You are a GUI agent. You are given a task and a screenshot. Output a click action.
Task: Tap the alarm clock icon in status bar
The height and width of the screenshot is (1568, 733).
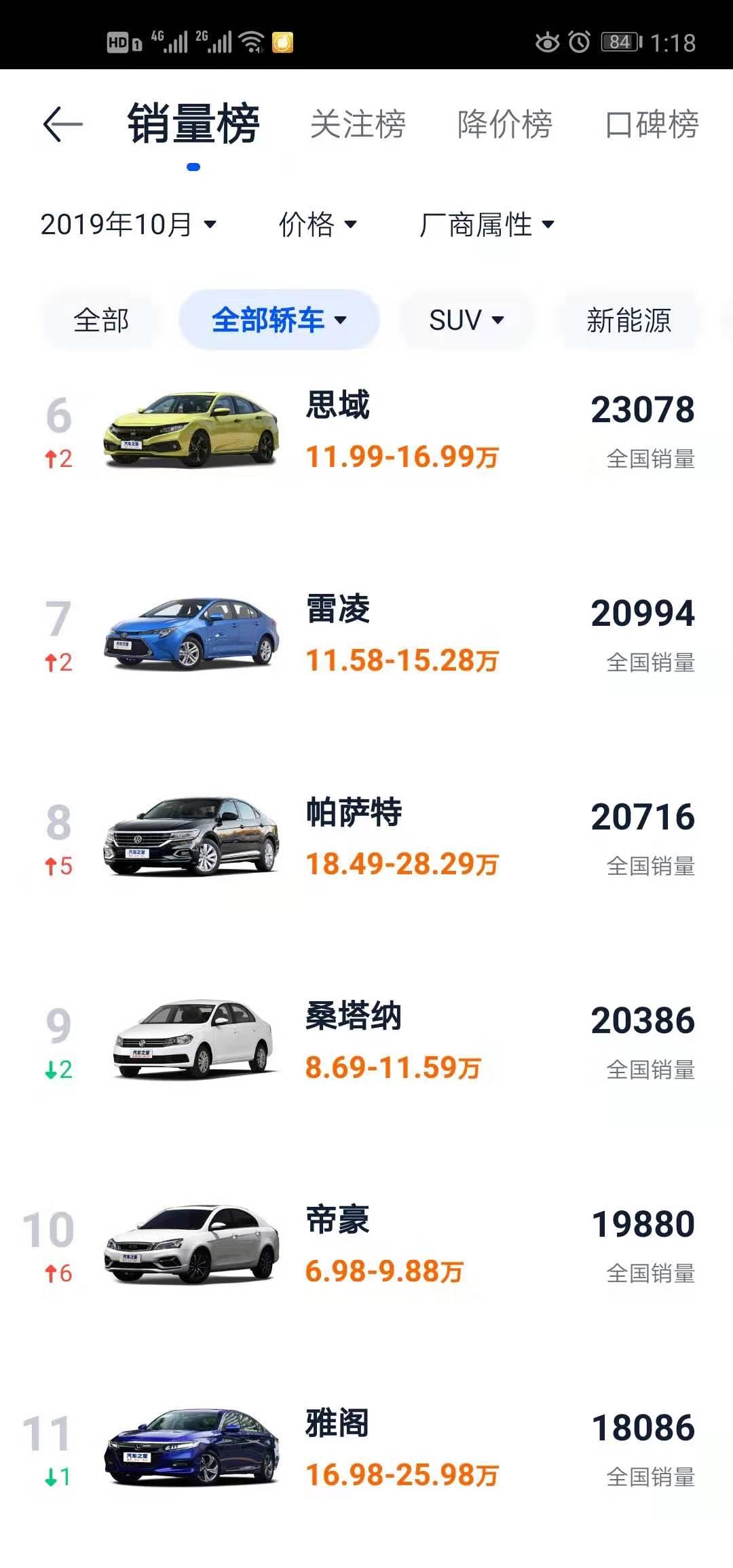tap(580, 43)
